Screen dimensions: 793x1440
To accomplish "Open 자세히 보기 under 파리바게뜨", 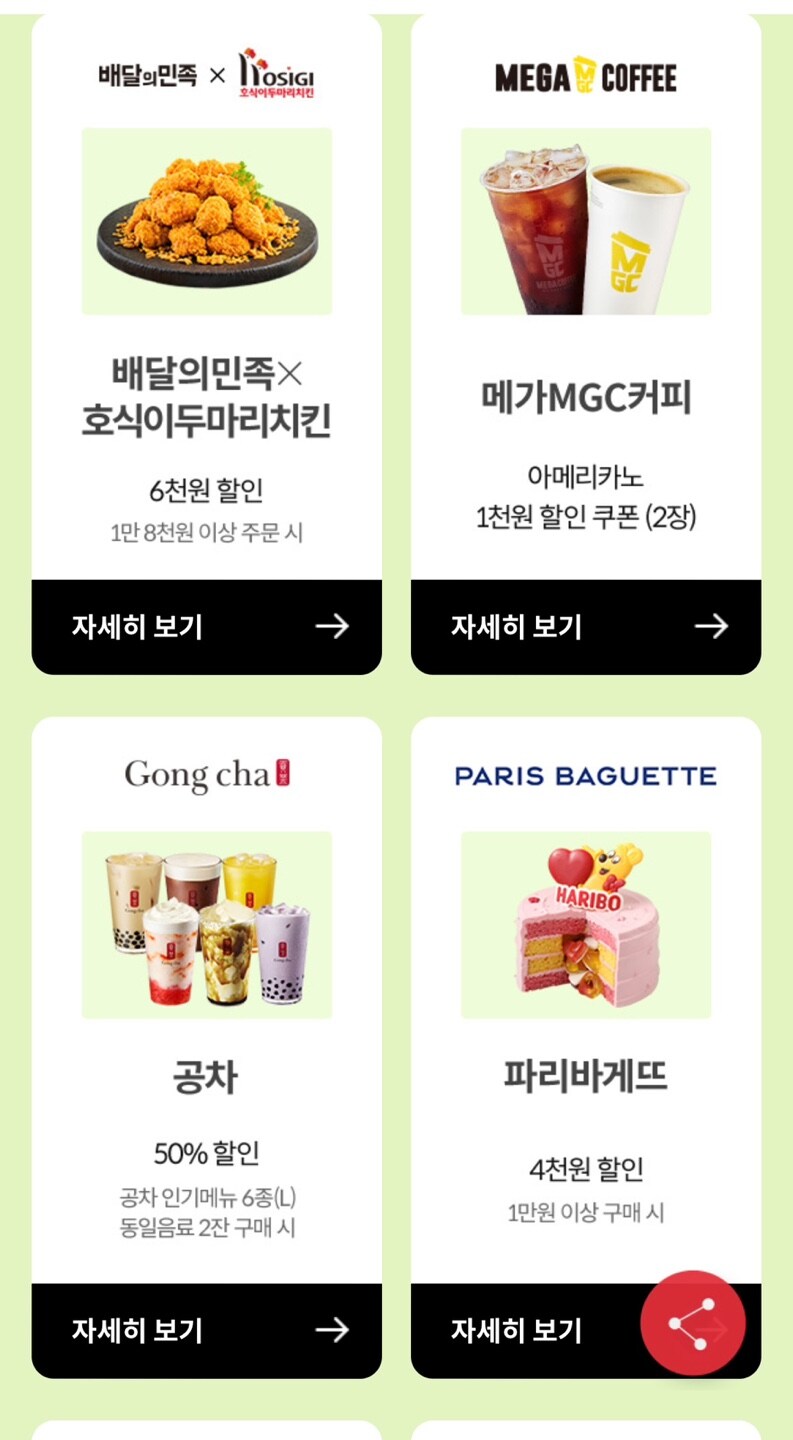I will 530,1330.
